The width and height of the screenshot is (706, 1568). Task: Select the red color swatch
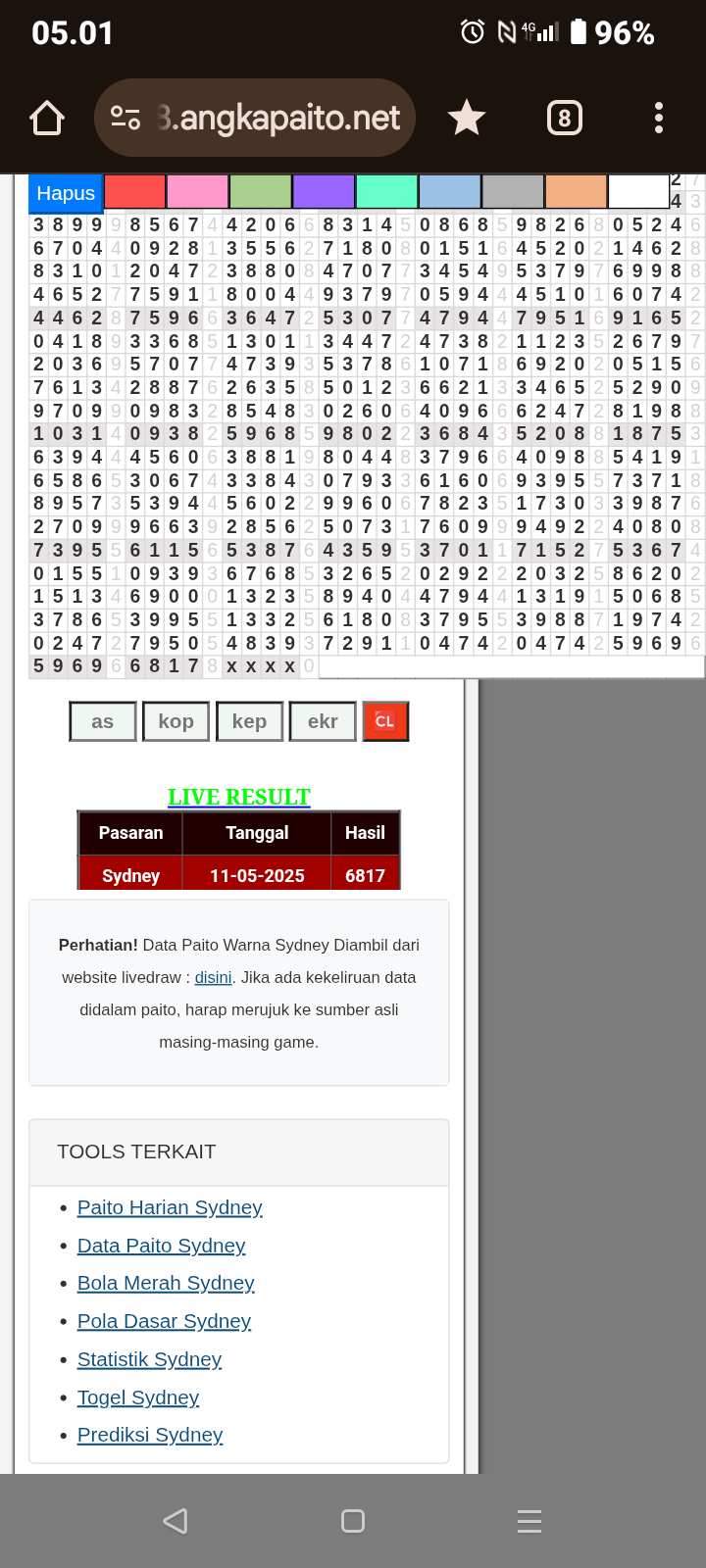pyautogui.click(x=134, y=192)
